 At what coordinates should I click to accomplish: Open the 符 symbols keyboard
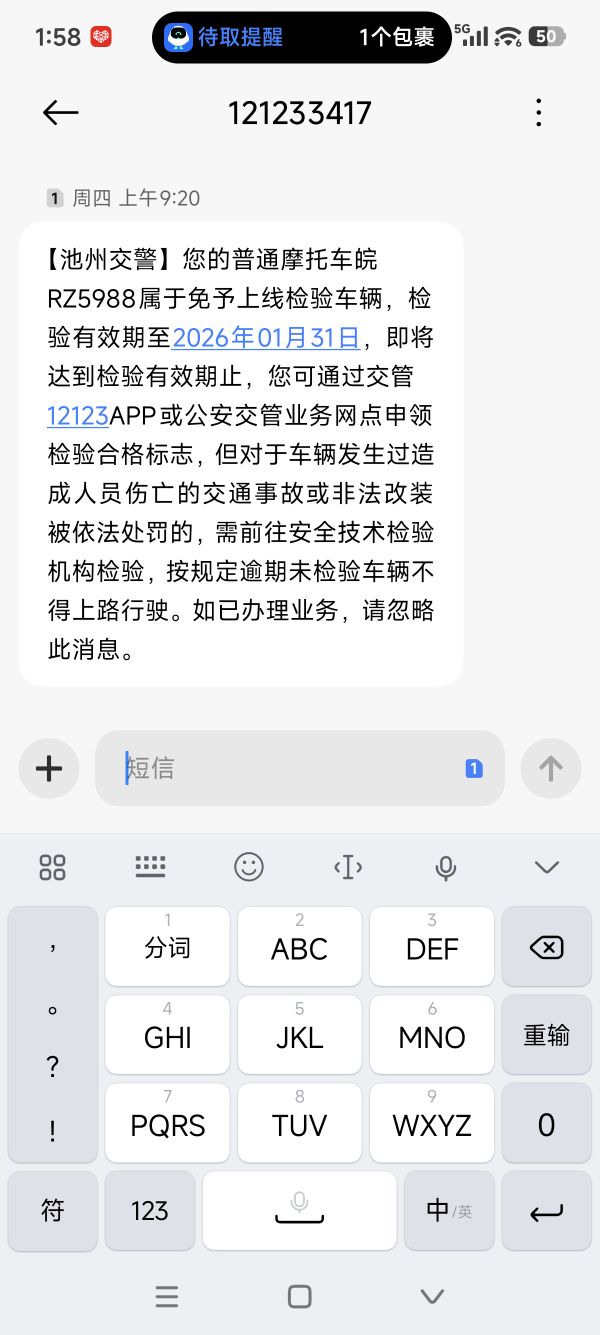52,1211
